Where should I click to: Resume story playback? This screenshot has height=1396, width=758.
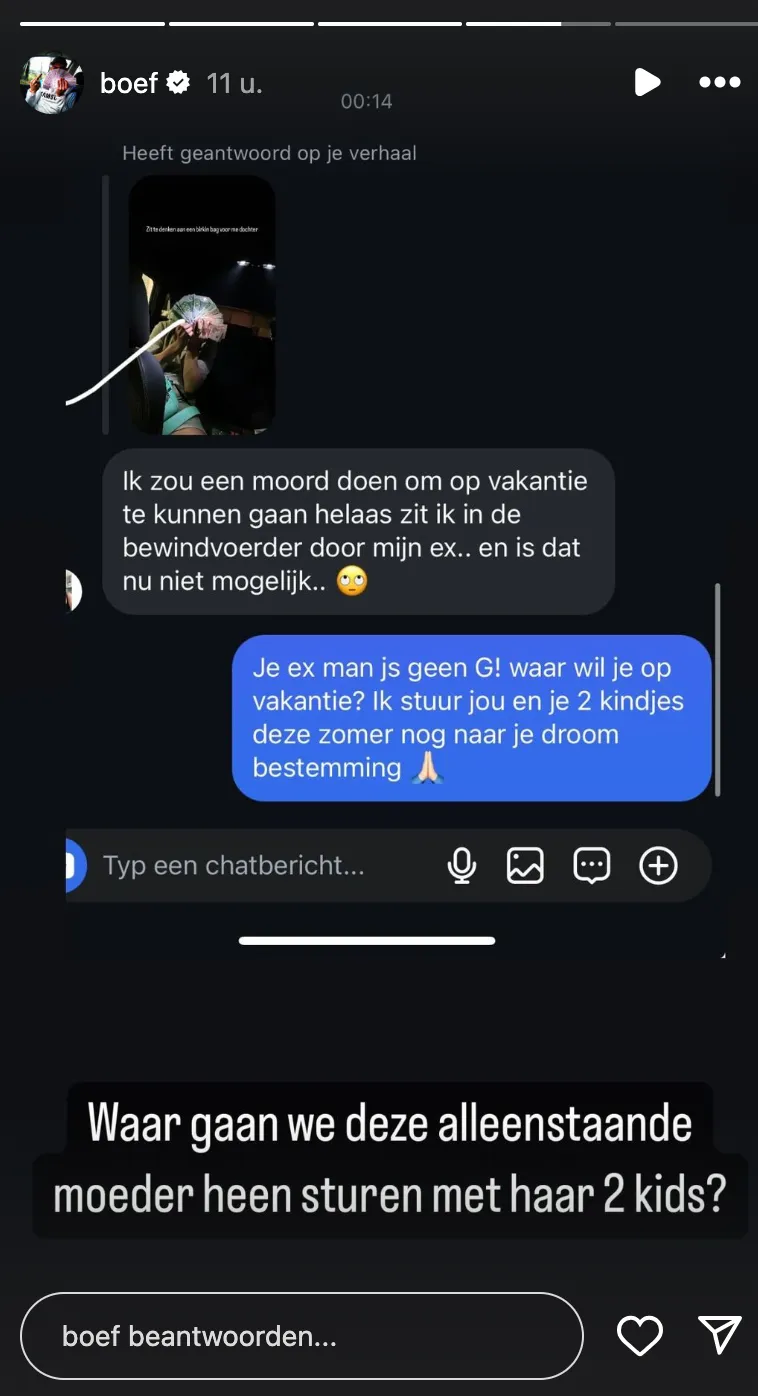647,82
